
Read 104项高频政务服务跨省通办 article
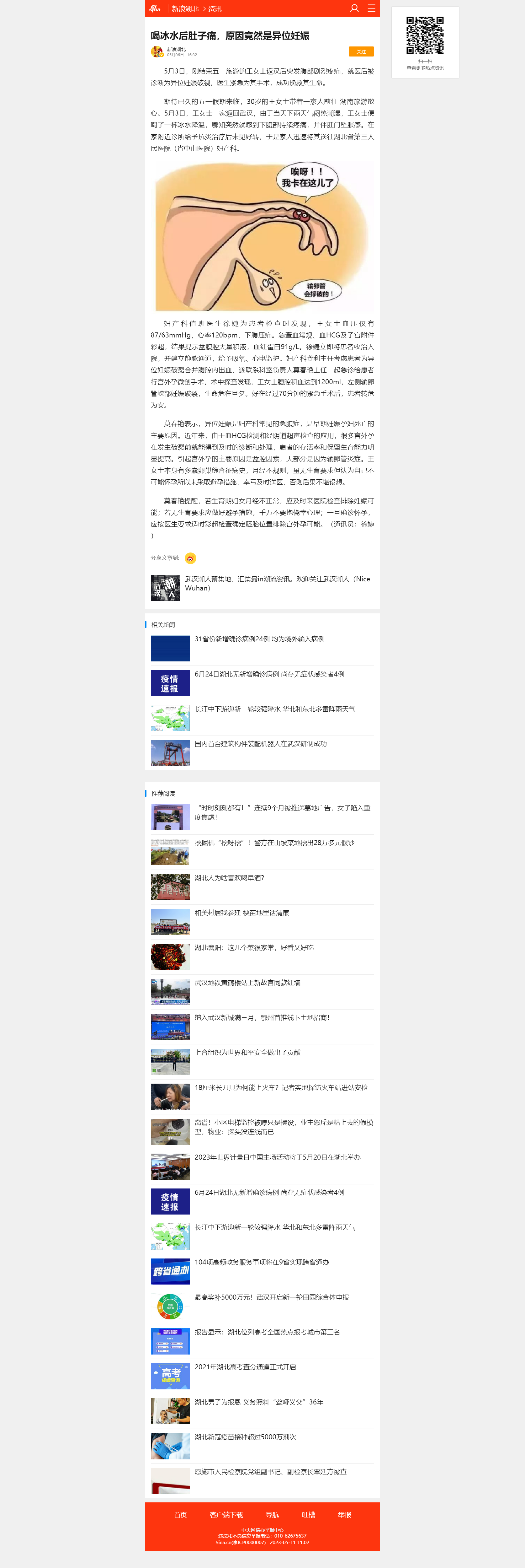click(x=262, y=1262)
